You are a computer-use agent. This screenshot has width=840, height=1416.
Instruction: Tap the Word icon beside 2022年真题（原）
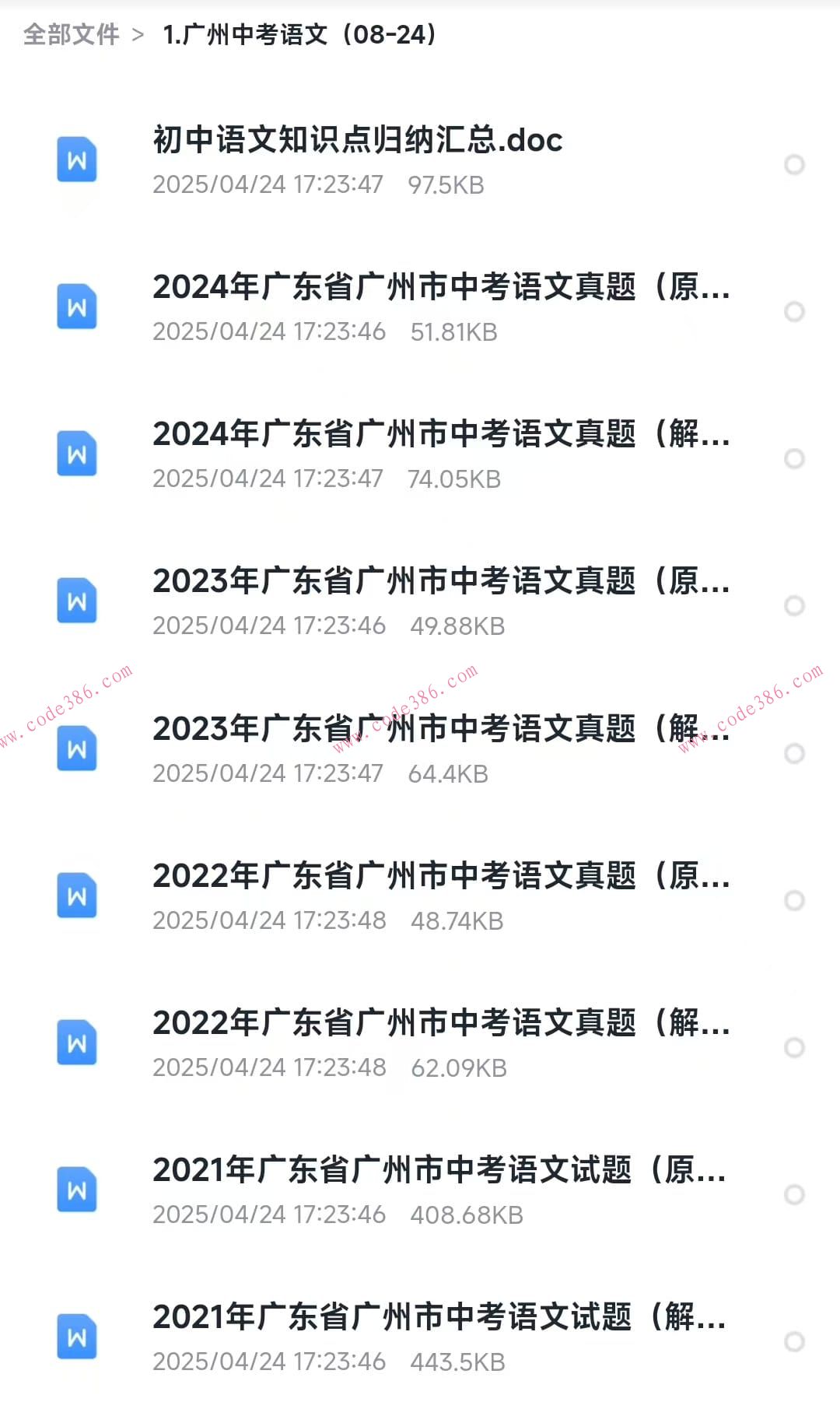(x=76, y=896)
